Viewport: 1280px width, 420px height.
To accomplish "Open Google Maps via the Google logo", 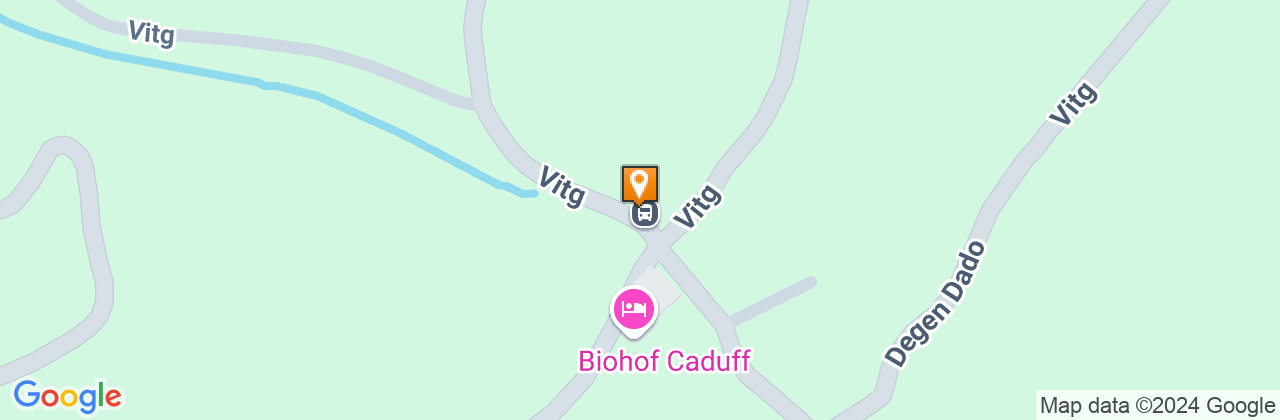I will click(x=67, y=396).
